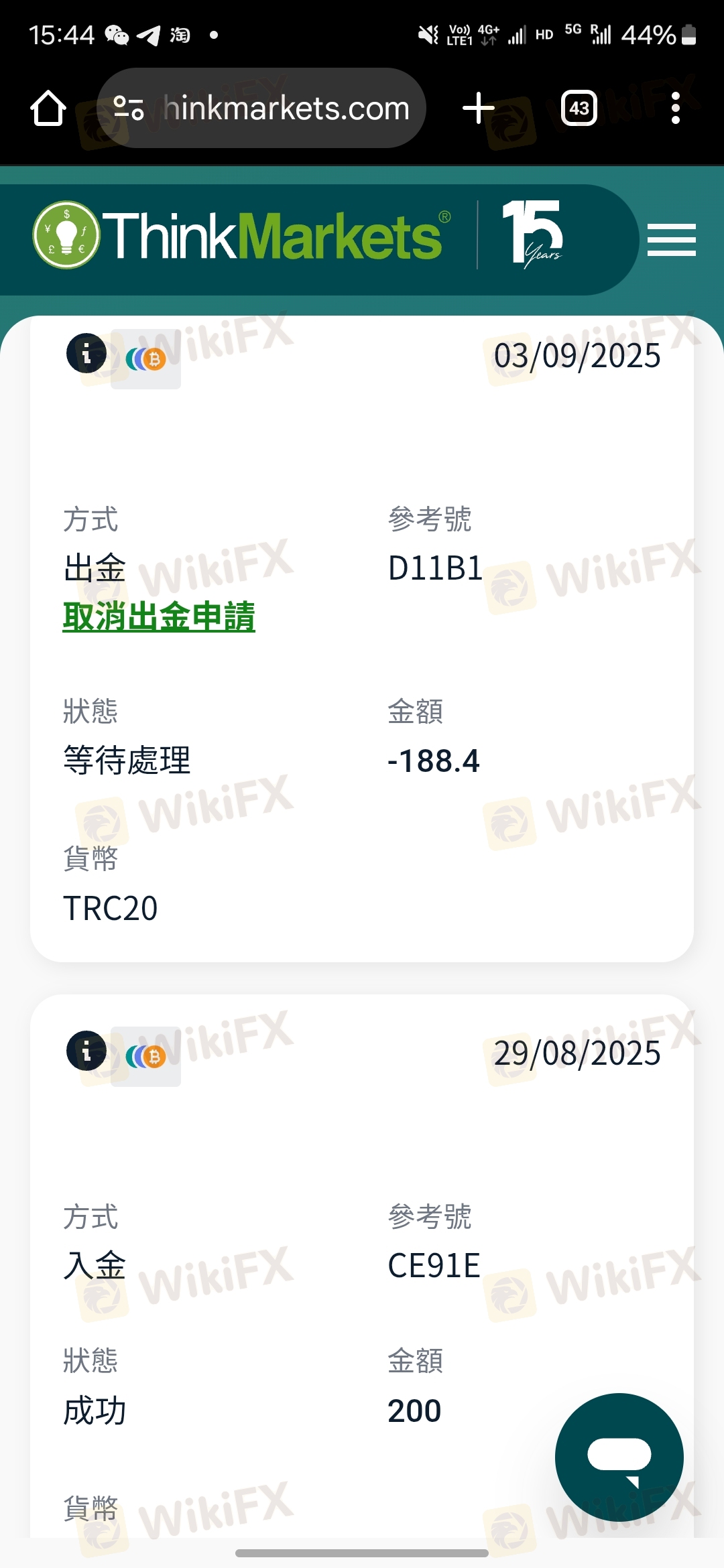Screen dimensions: 724x1568
Task: Open the ThinkMarkets hamburger menu
Action: (x=671, y=240)
